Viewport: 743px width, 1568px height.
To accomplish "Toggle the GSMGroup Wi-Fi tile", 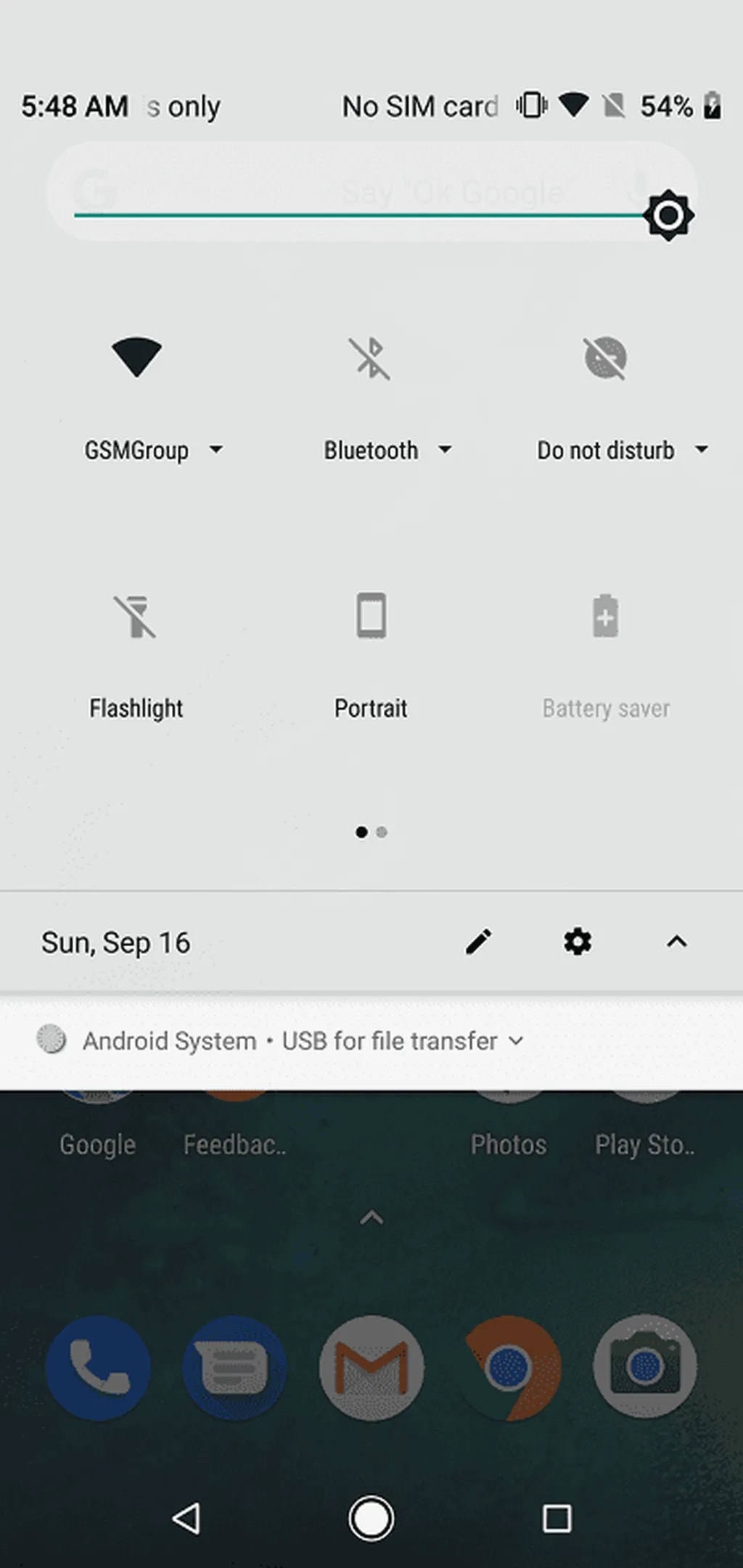I will pyautogui.click(x=136, y=357).
